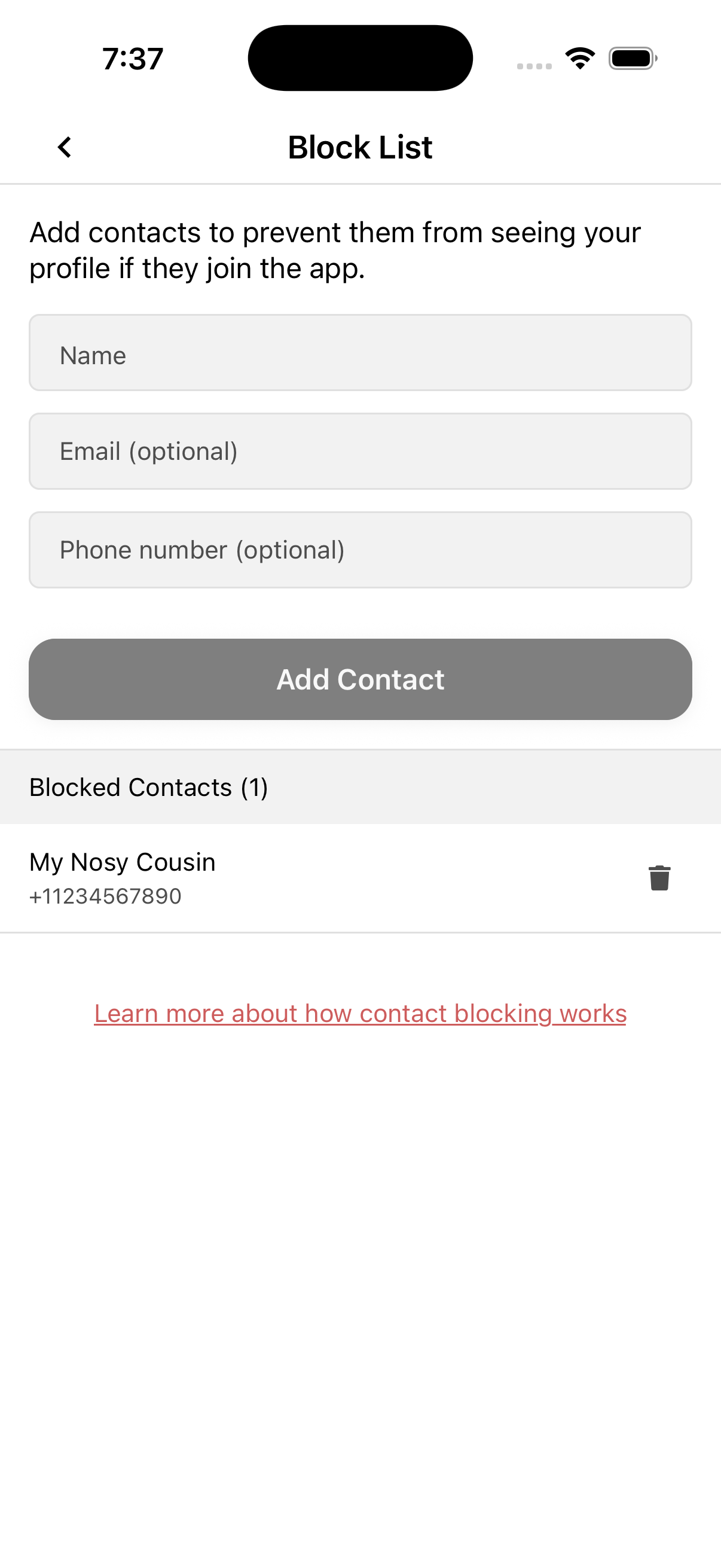This screenshot has height=1568, width=721.
Task: Tap the Block List screen title
Action: coord(359,147)
